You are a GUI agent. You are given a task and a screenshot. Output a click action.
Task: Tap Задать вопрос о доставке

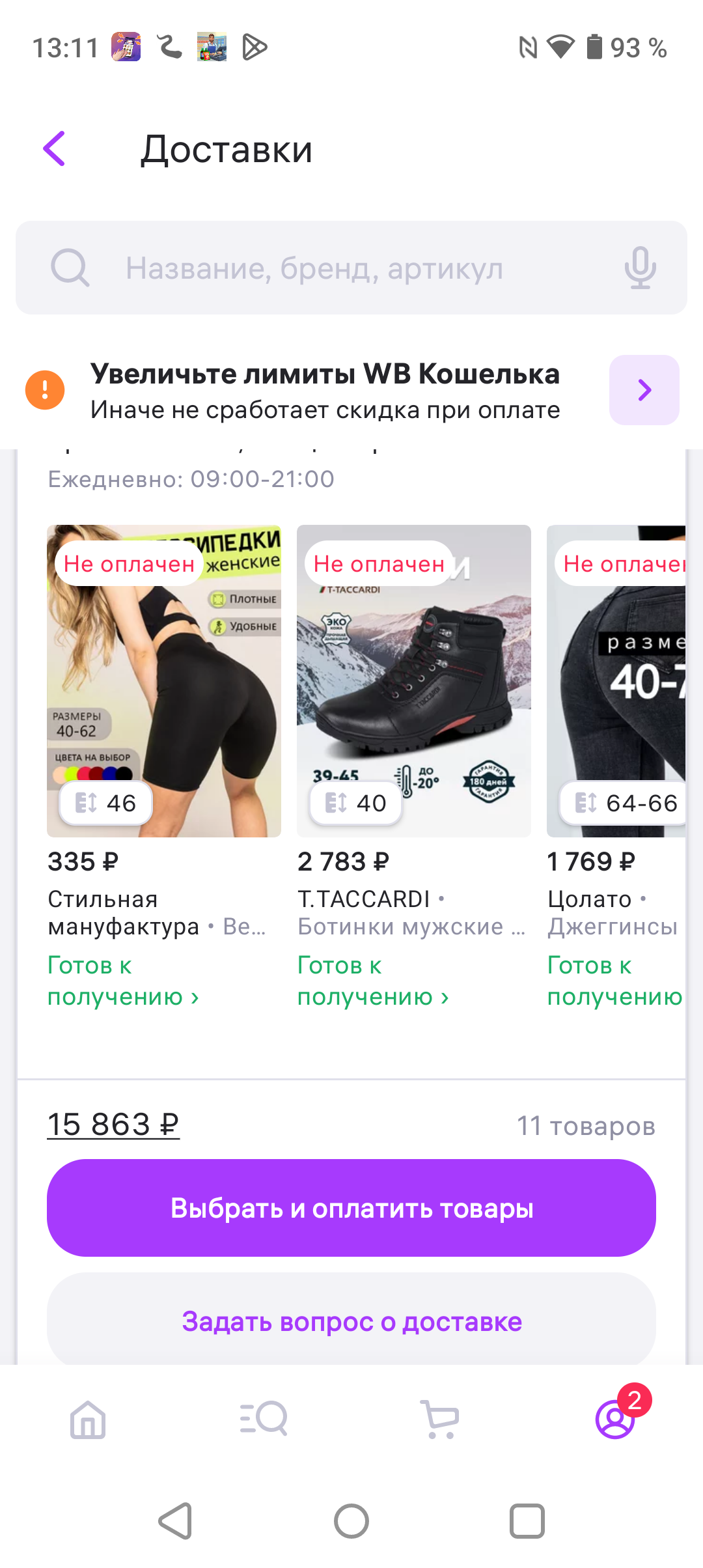tap(351, 1321)
